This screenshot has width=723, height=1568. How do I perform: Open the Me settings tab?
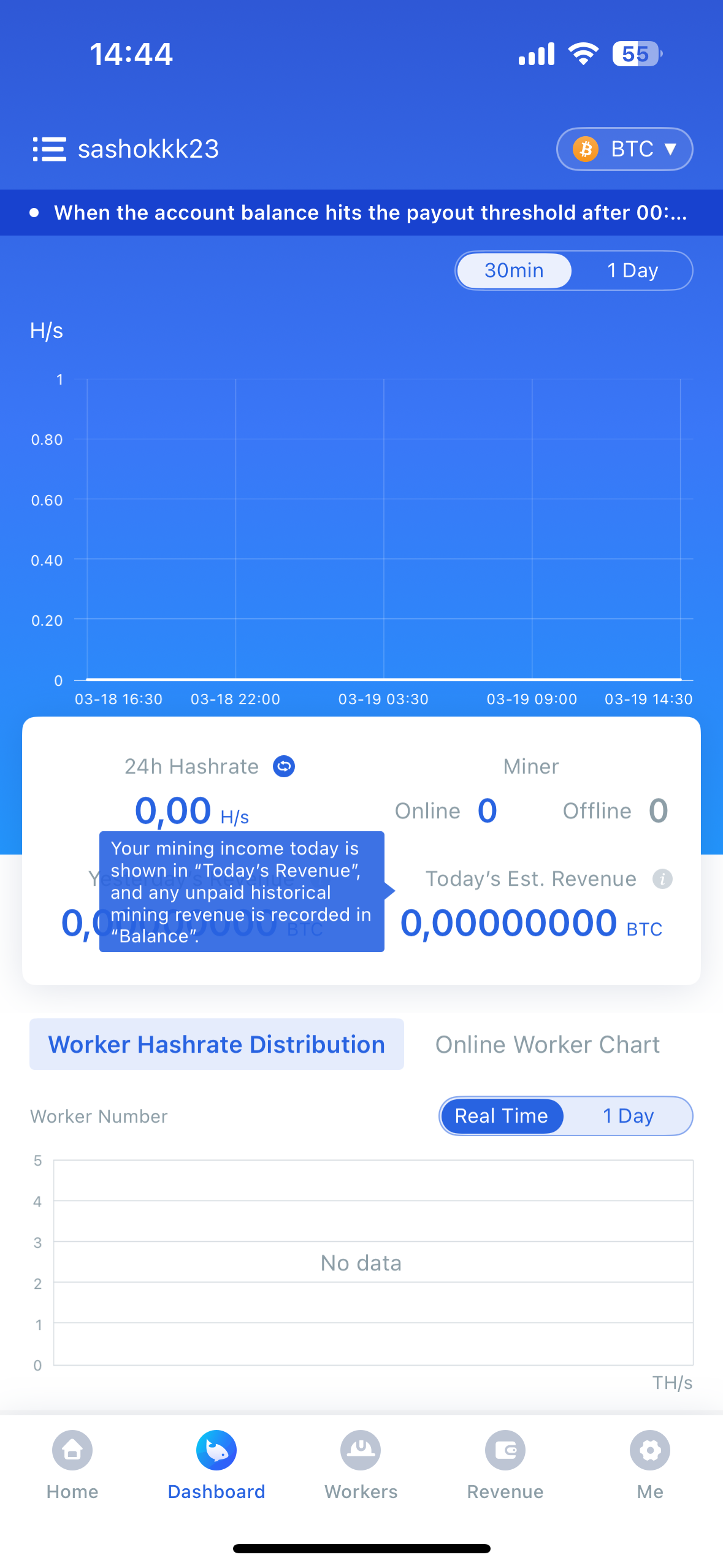pyautogui.click(x=649, y=1465)
